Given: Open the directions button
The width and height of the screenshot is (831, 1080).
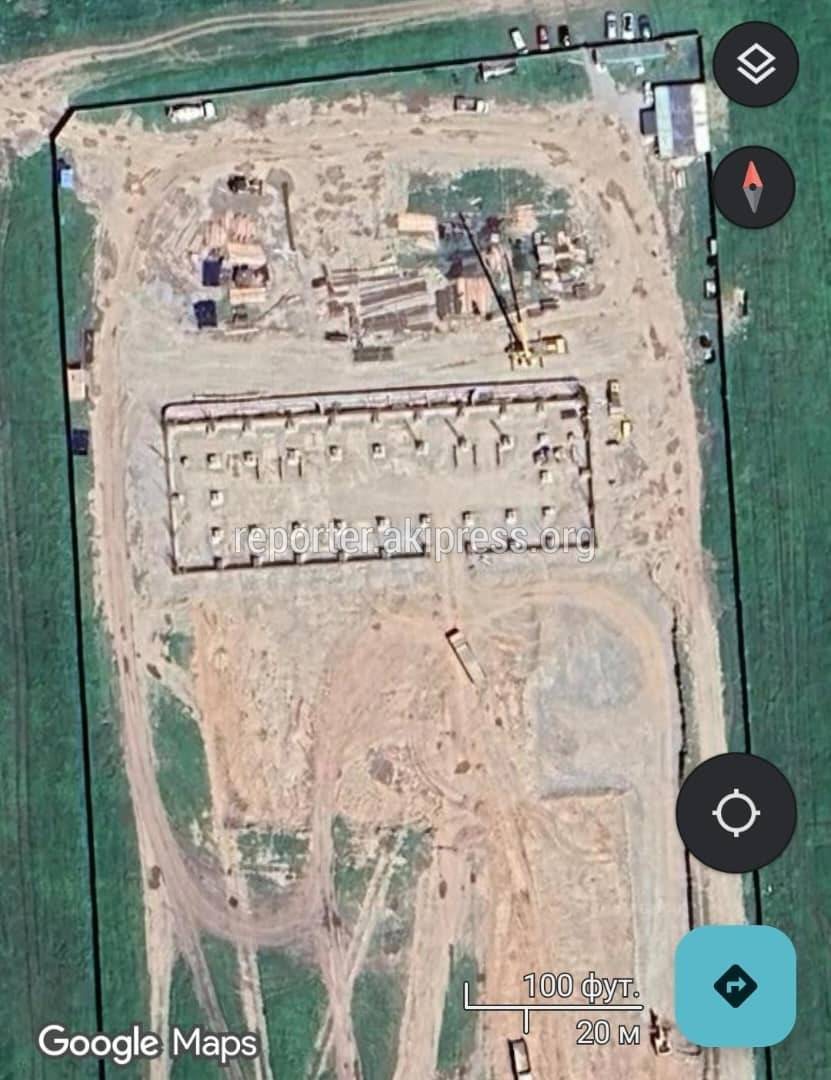Looking at the screenshot, I should (x=736, y=985).
